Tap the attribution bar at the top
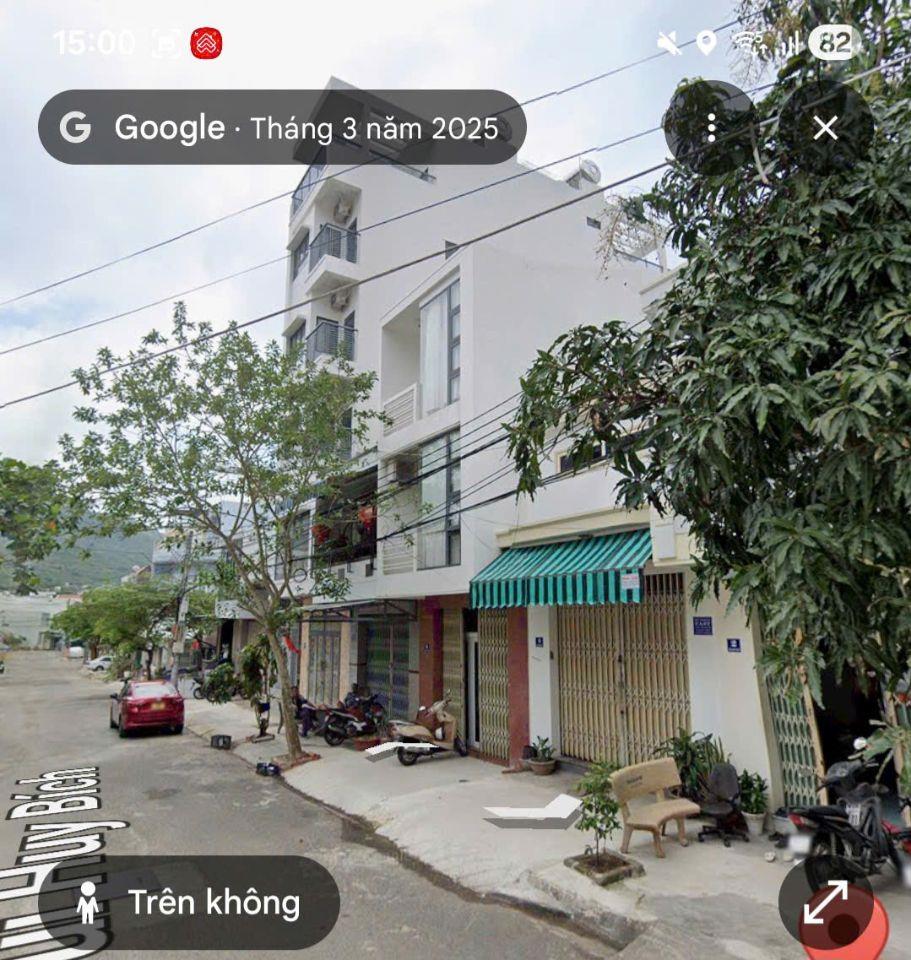 280,128
